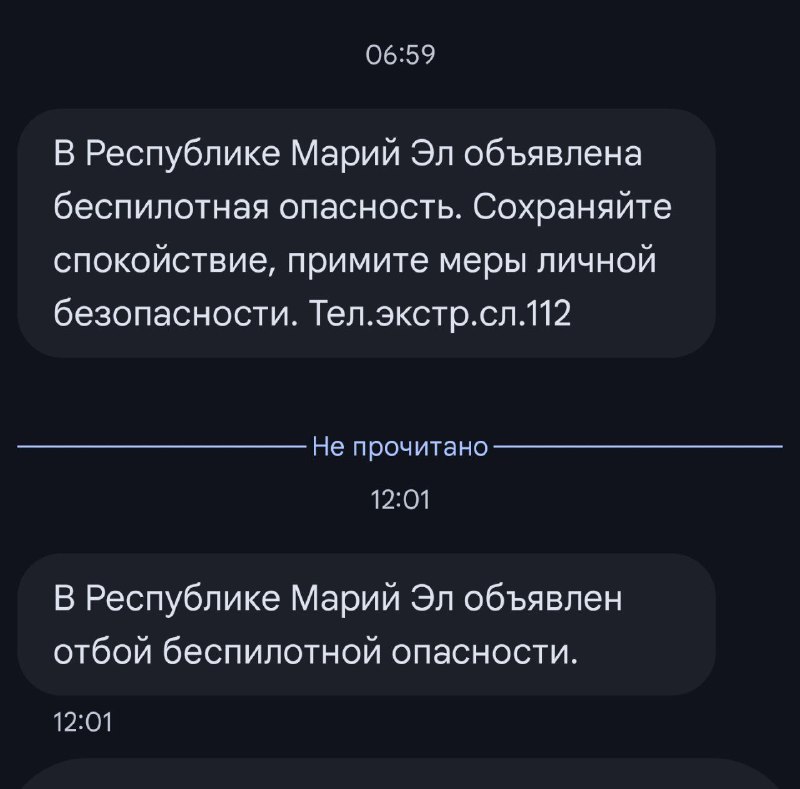This screenshot has width=800, height=789.
Task: Tap the отбой беспилотной опасности message
Action: click(366, 625)
